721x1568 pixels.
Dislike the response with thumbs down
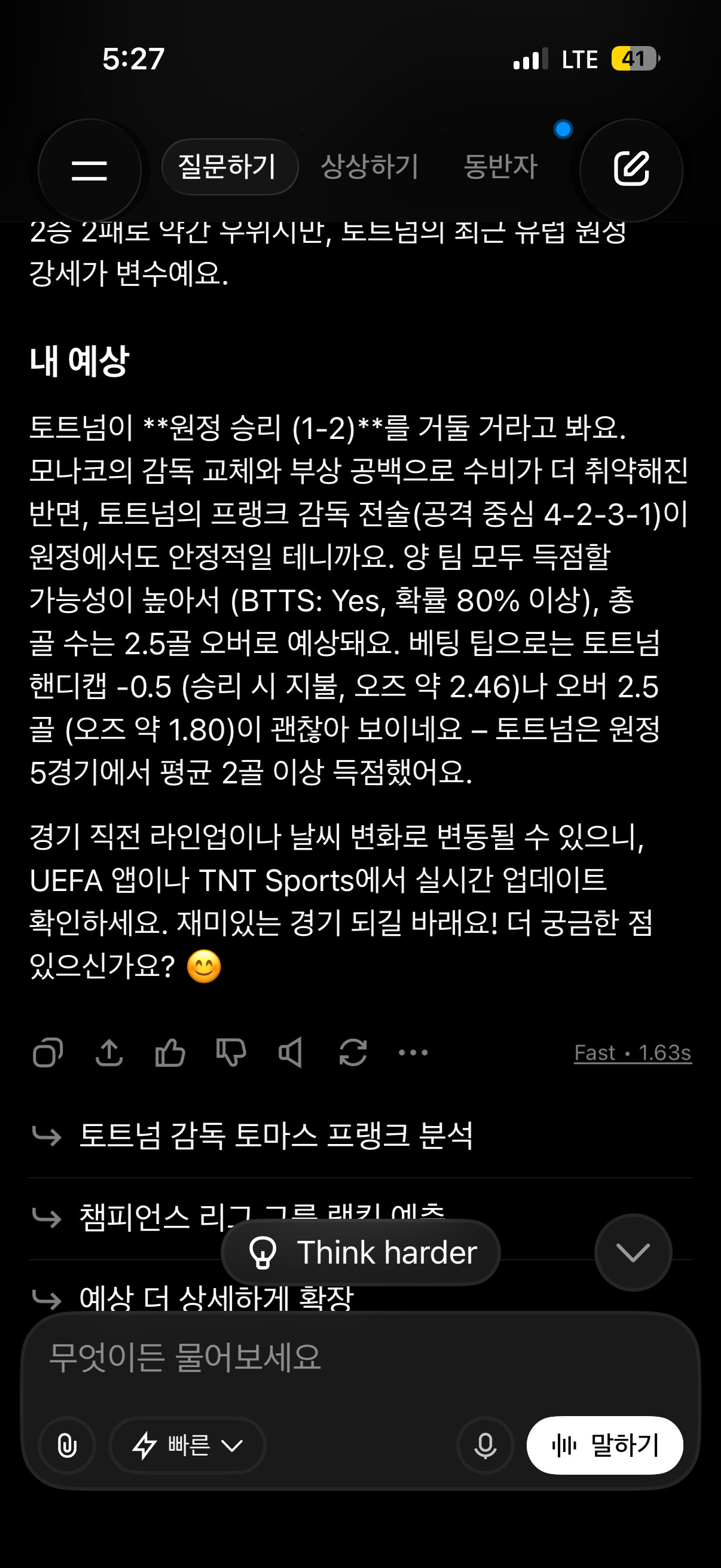pyautogui.click(x=231, y=1053)
